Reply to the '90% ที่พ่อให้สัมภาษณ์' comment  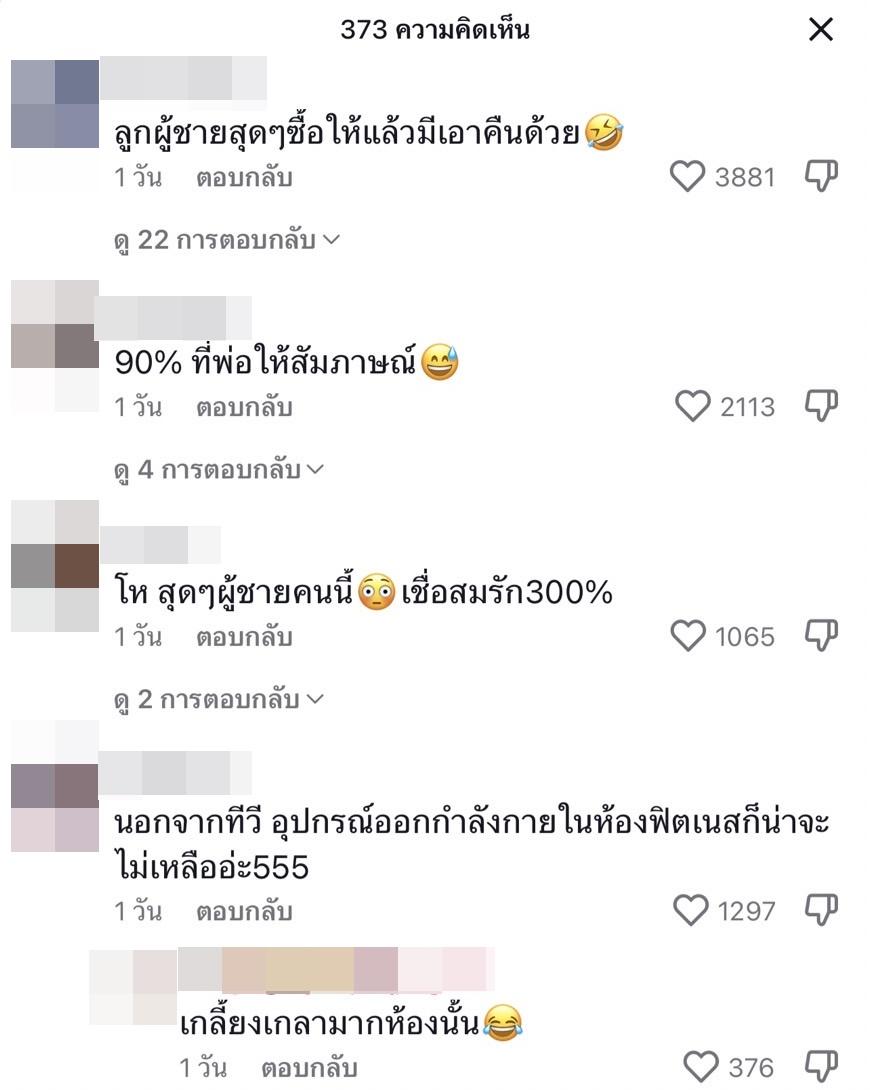click(x=244, y=407)
